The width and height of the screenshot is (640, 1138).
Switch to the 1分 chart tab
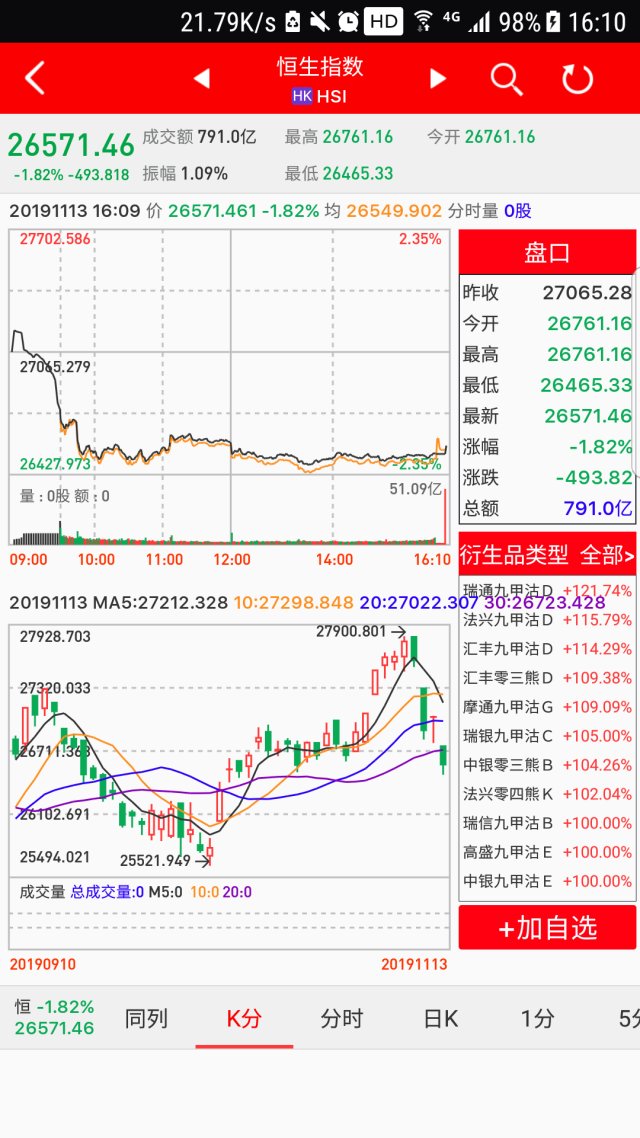(x=537, y=1019)
